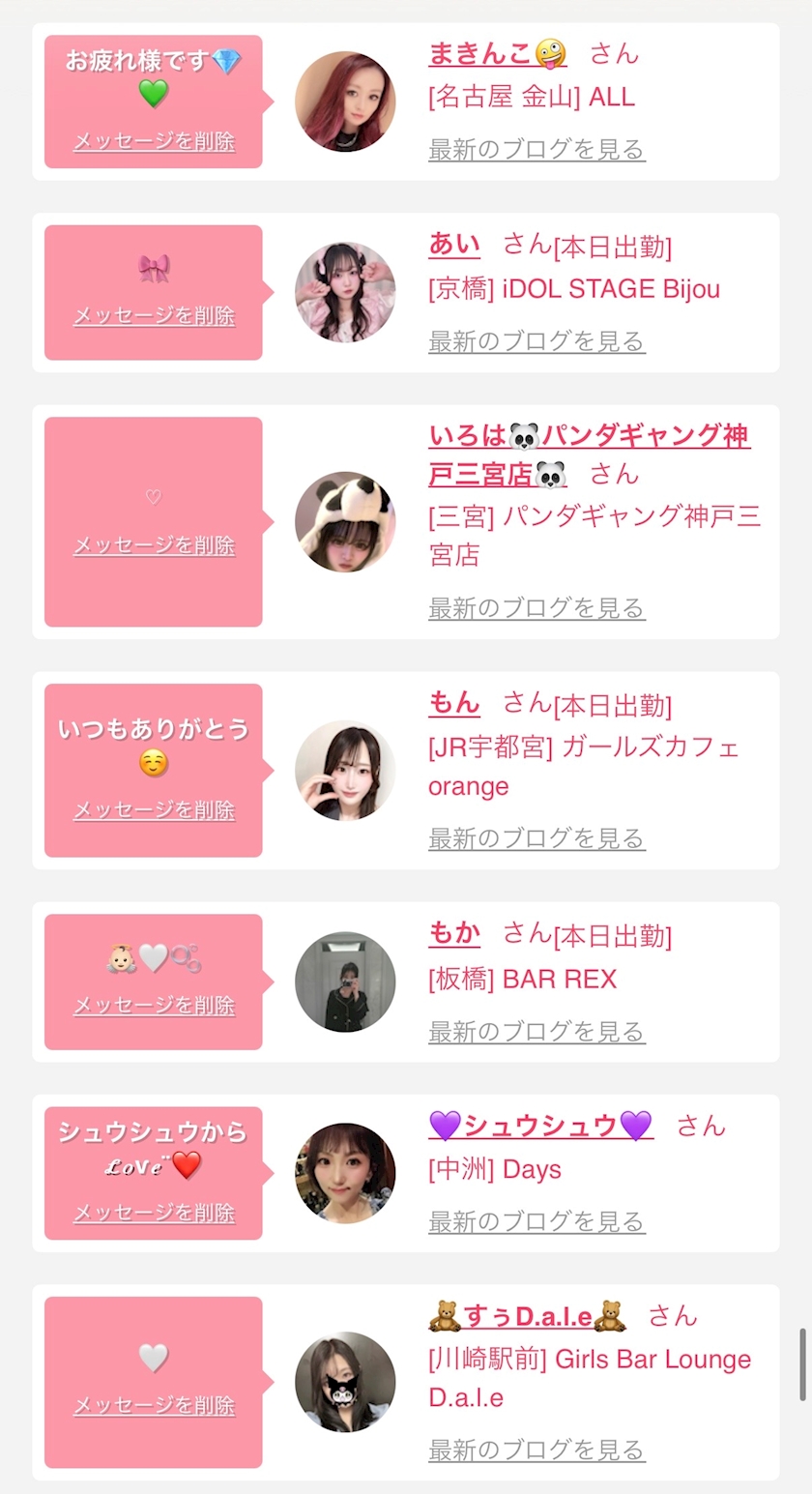The height and width of the screenshot is (1494, 812).
Task: View latest blog of もか at BAR REX
Action: [536, 1031]
